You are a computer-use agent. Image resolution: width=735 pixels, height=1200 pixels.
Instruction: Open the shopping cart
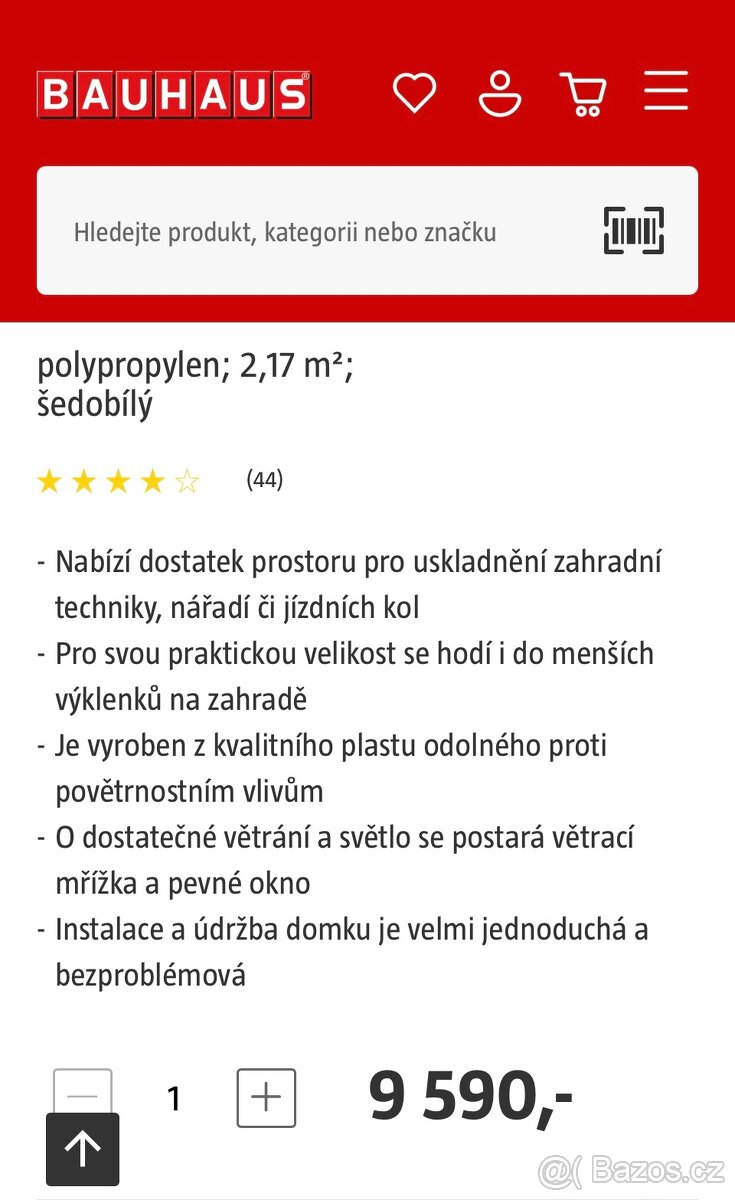click(x=583, y=94)
